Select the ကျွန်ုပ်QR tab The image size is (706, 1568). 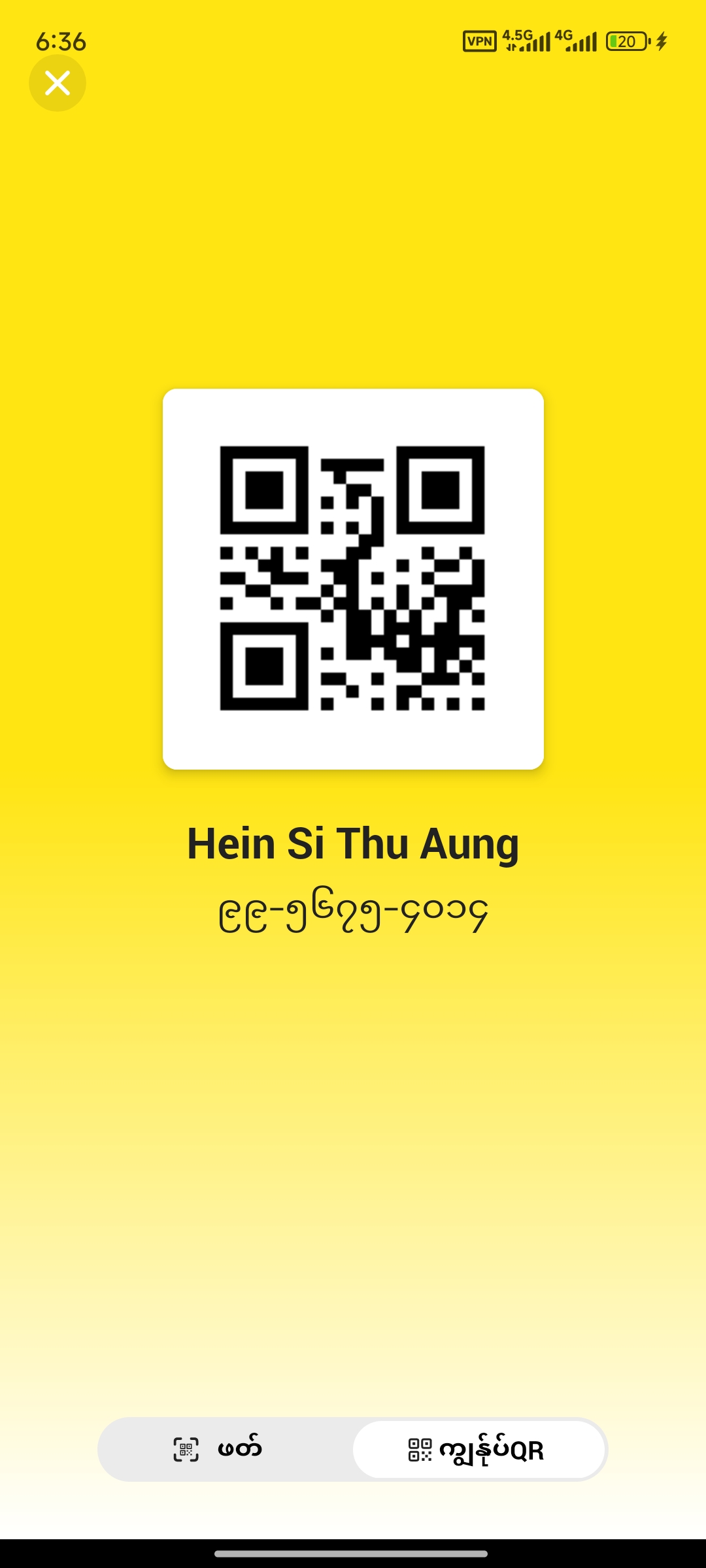point(479,1449)
